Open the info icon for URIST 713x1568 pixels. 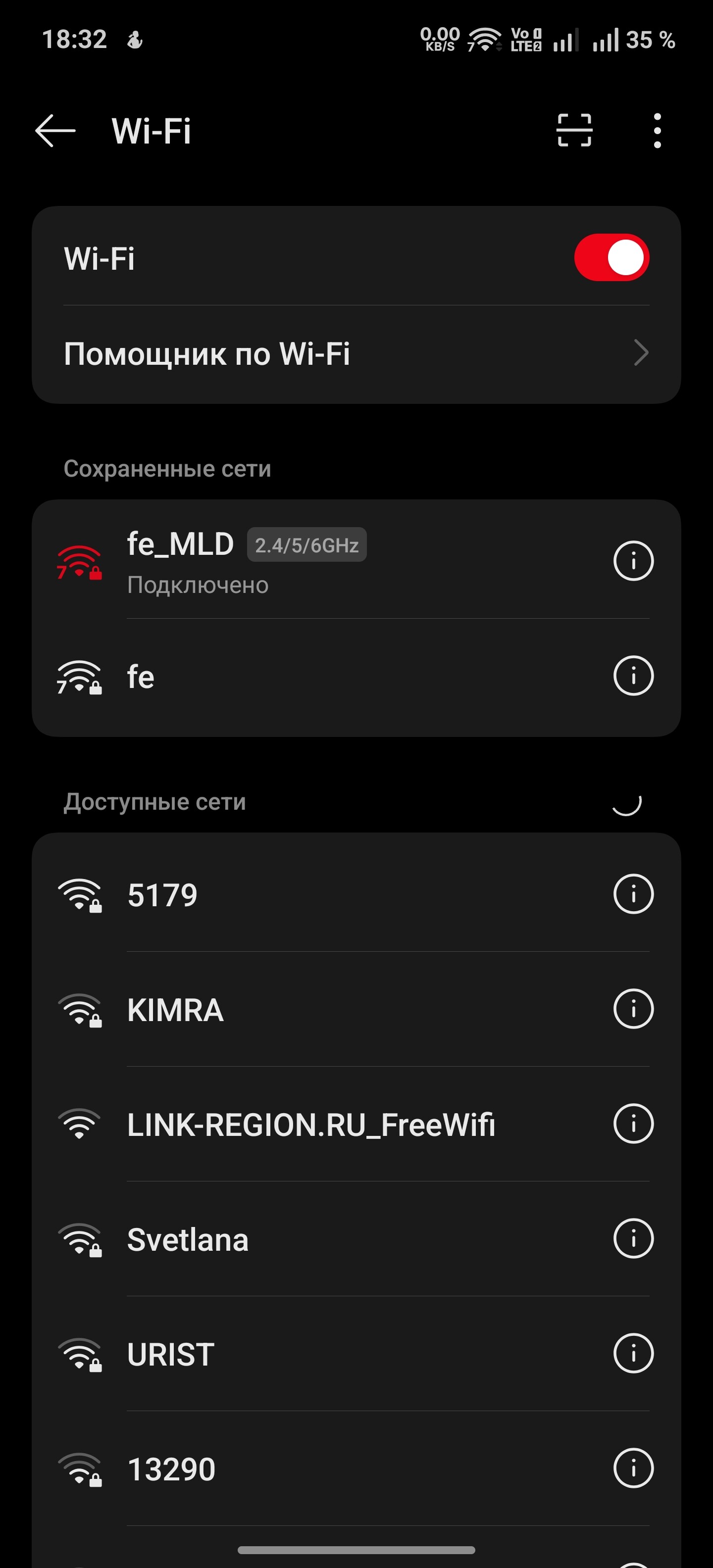tap(633, 1354)
